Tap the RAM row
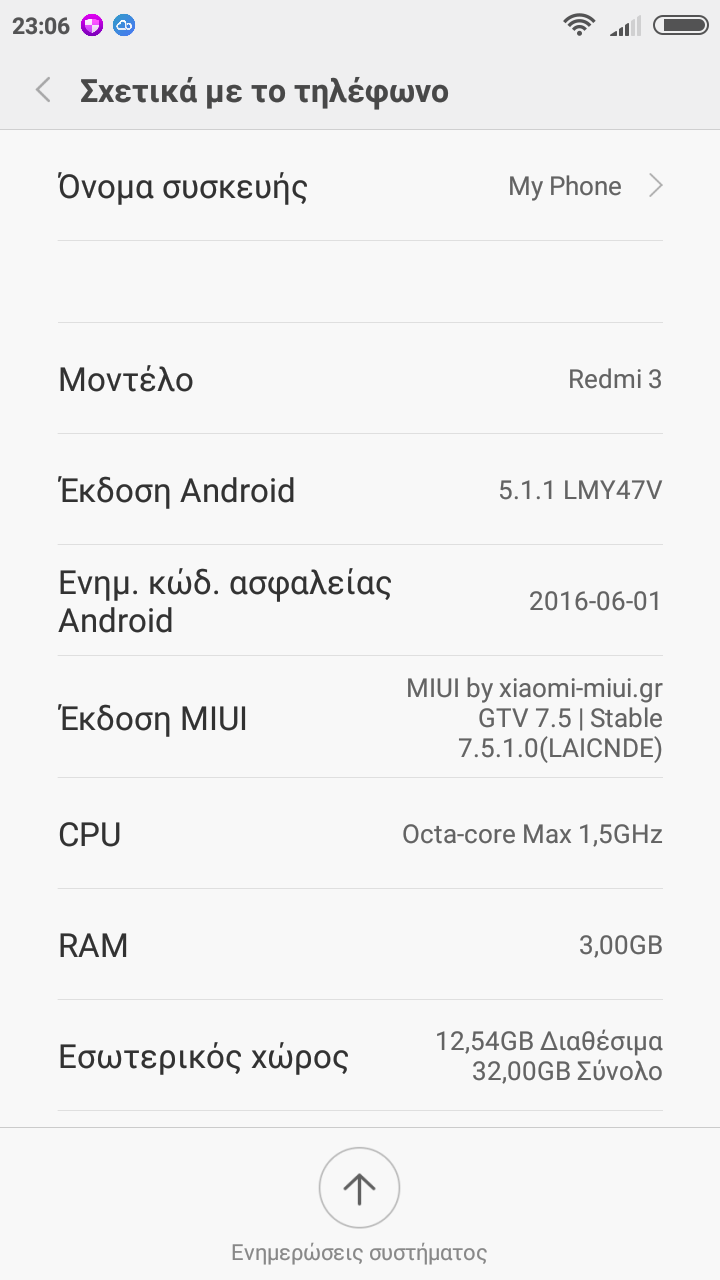The image size is (720, 1280). (x=360, y=945)
